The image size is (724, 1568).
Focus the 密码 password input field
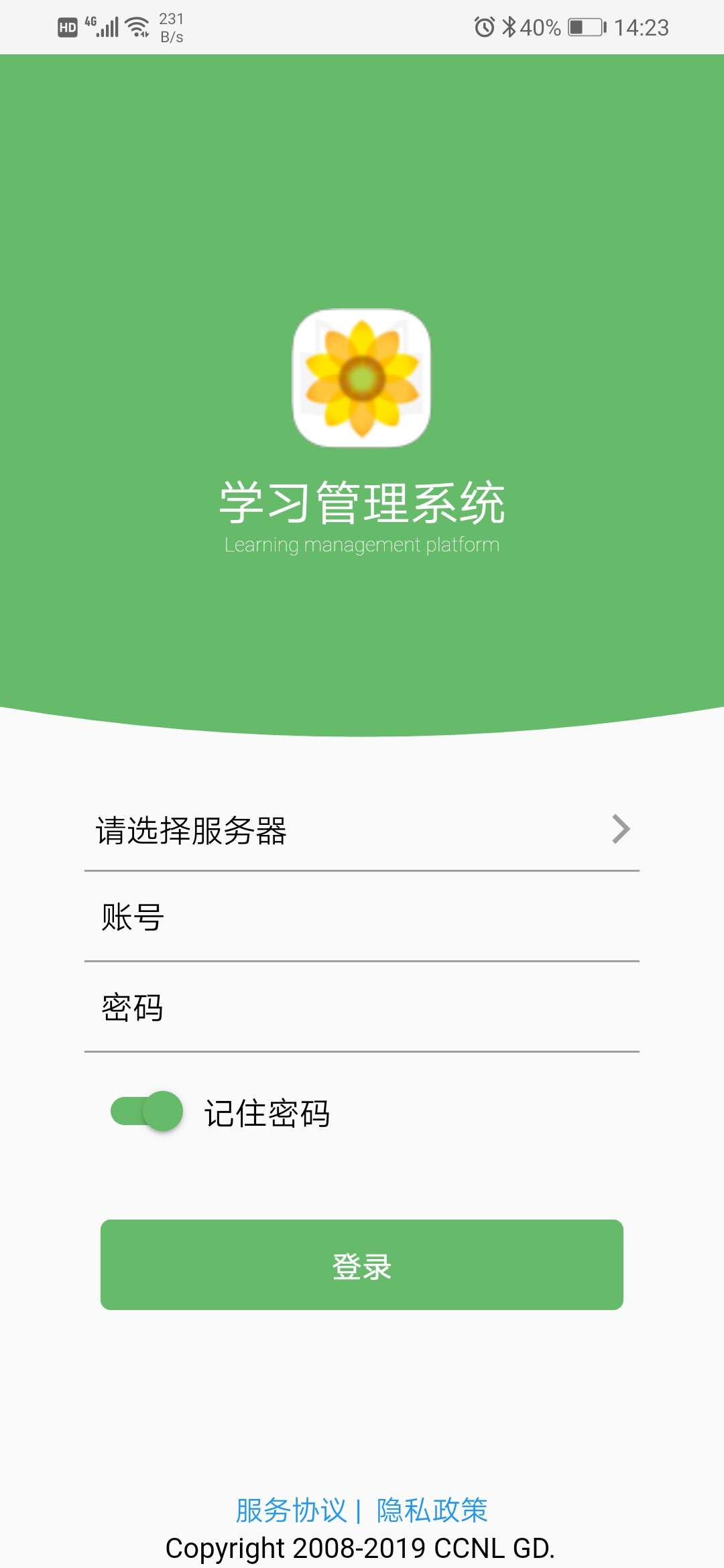coord(362,1008)
